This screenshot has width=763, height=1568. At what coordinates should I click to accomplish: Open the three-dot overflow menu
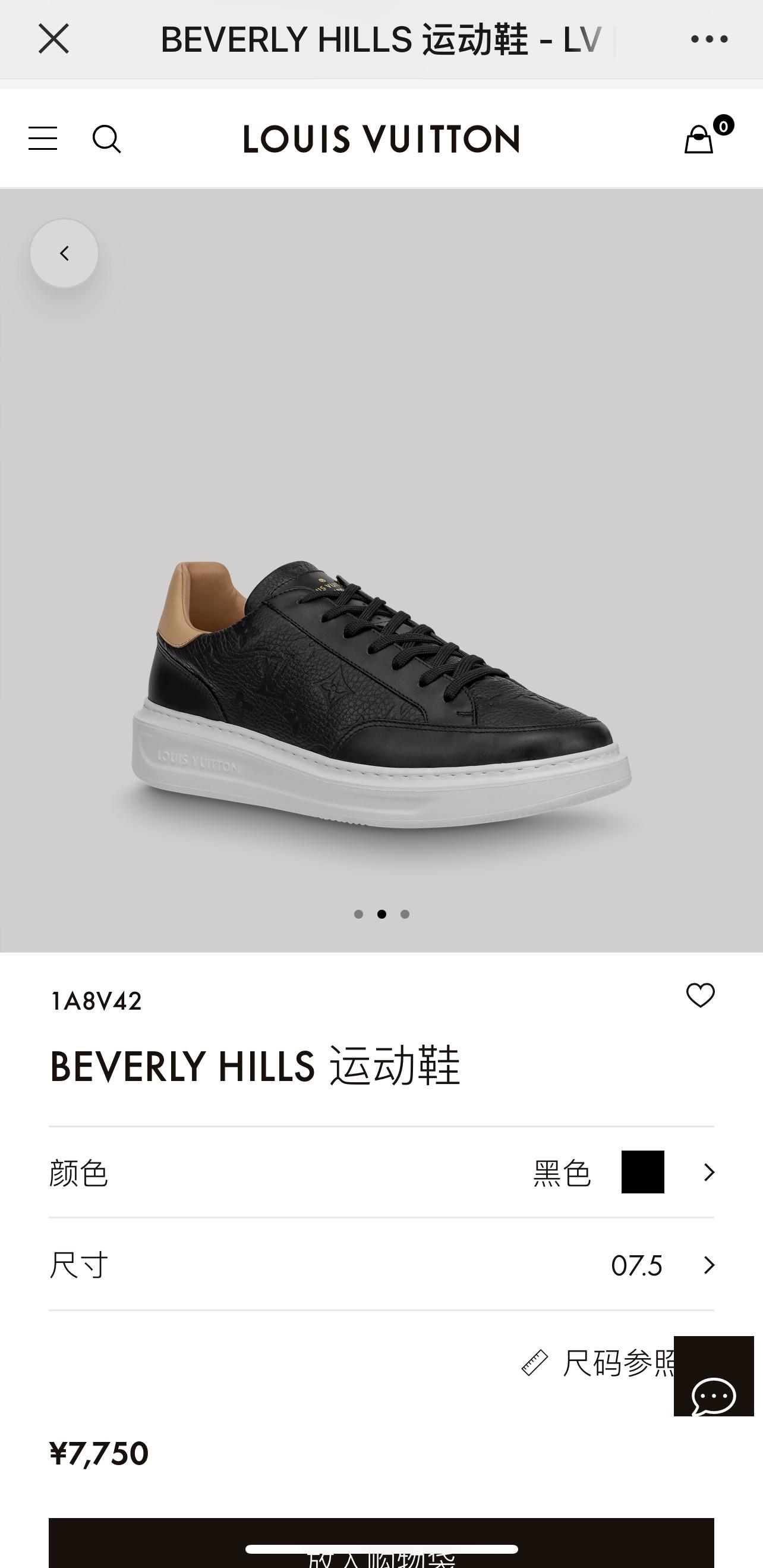(709, 39)
